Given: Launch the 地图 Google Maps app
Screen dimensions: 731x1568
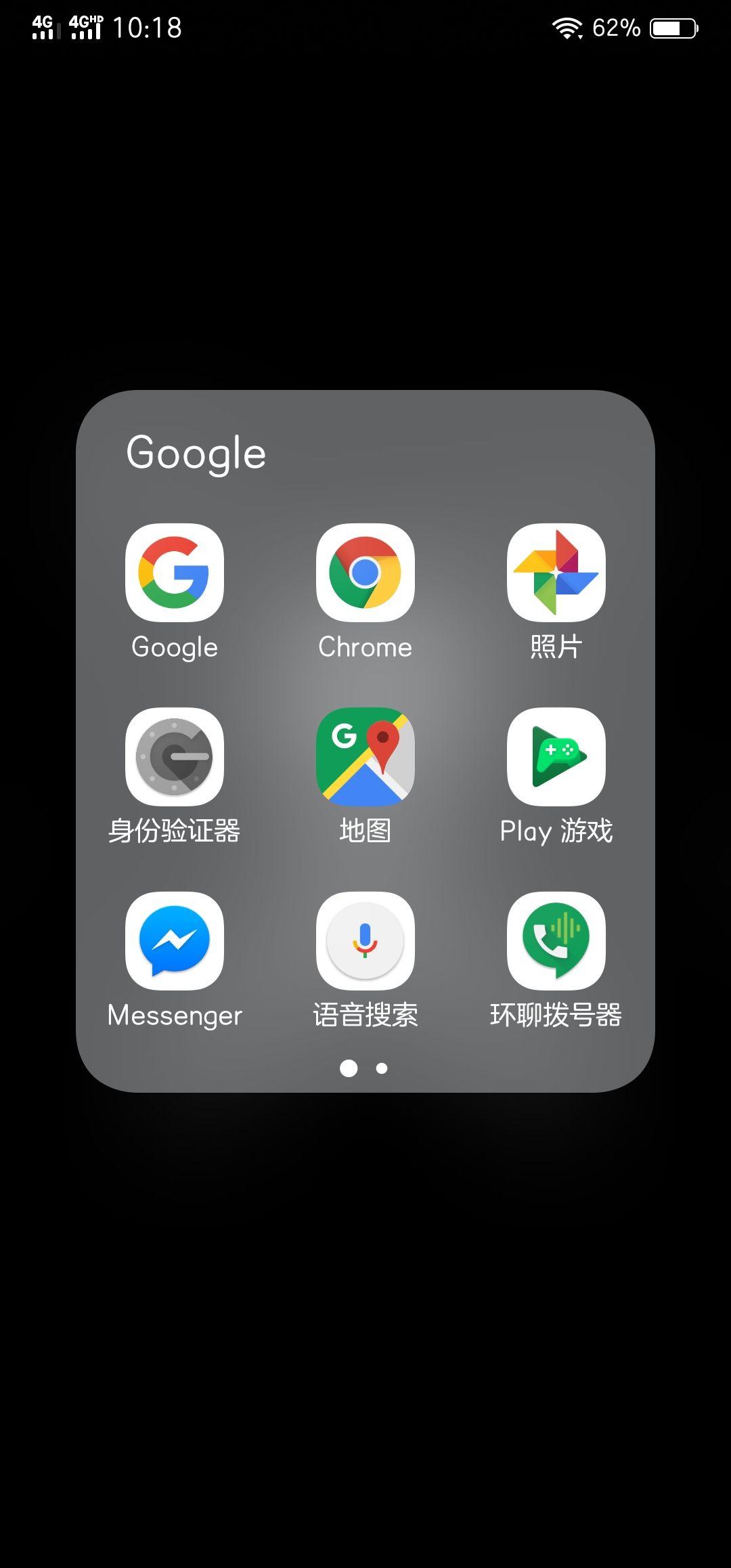Looking at the screenshot, I should [365, 757].
